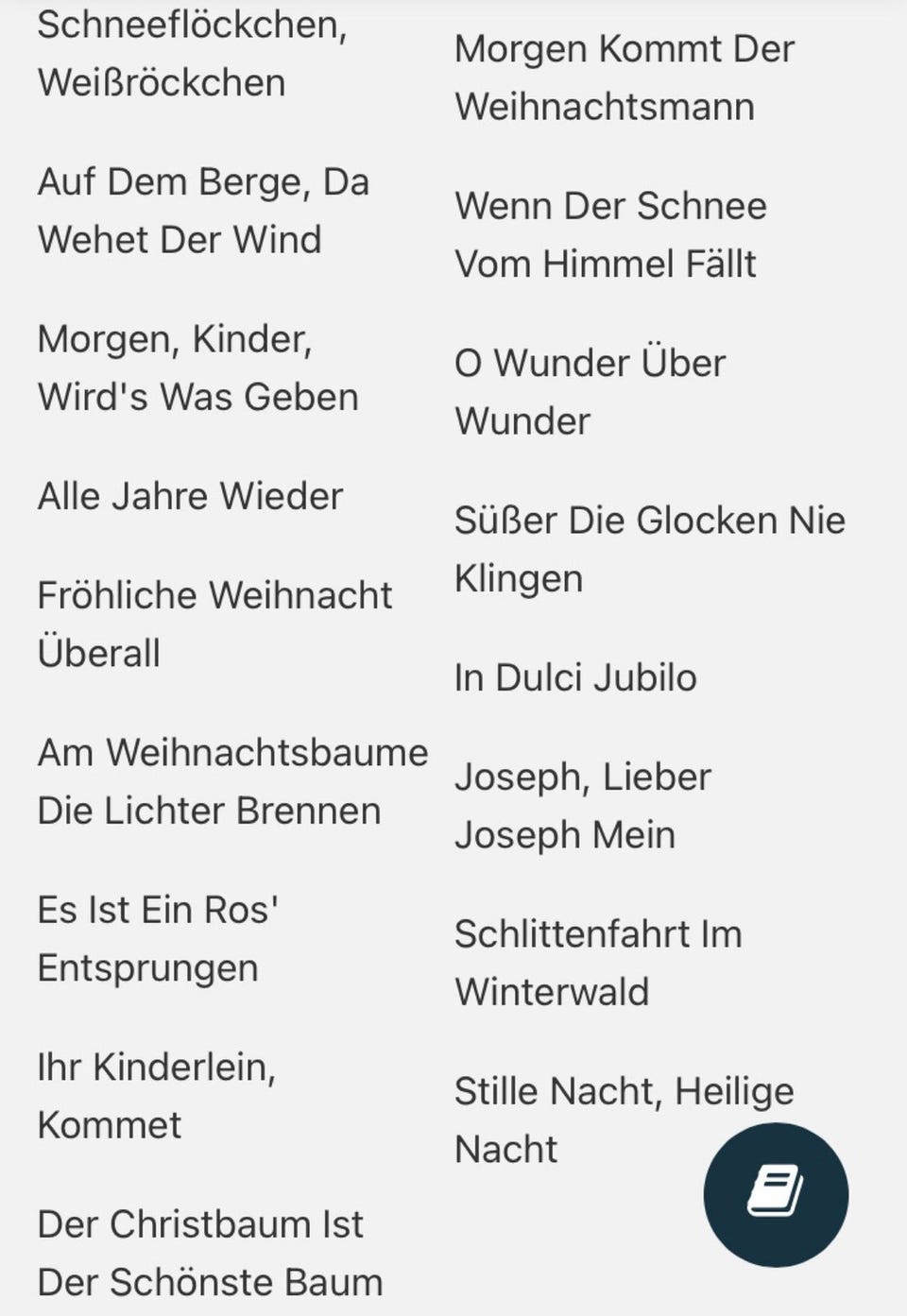Open "O Wunder Über Wunder"
907x1316 pixels.
(591, 391)
